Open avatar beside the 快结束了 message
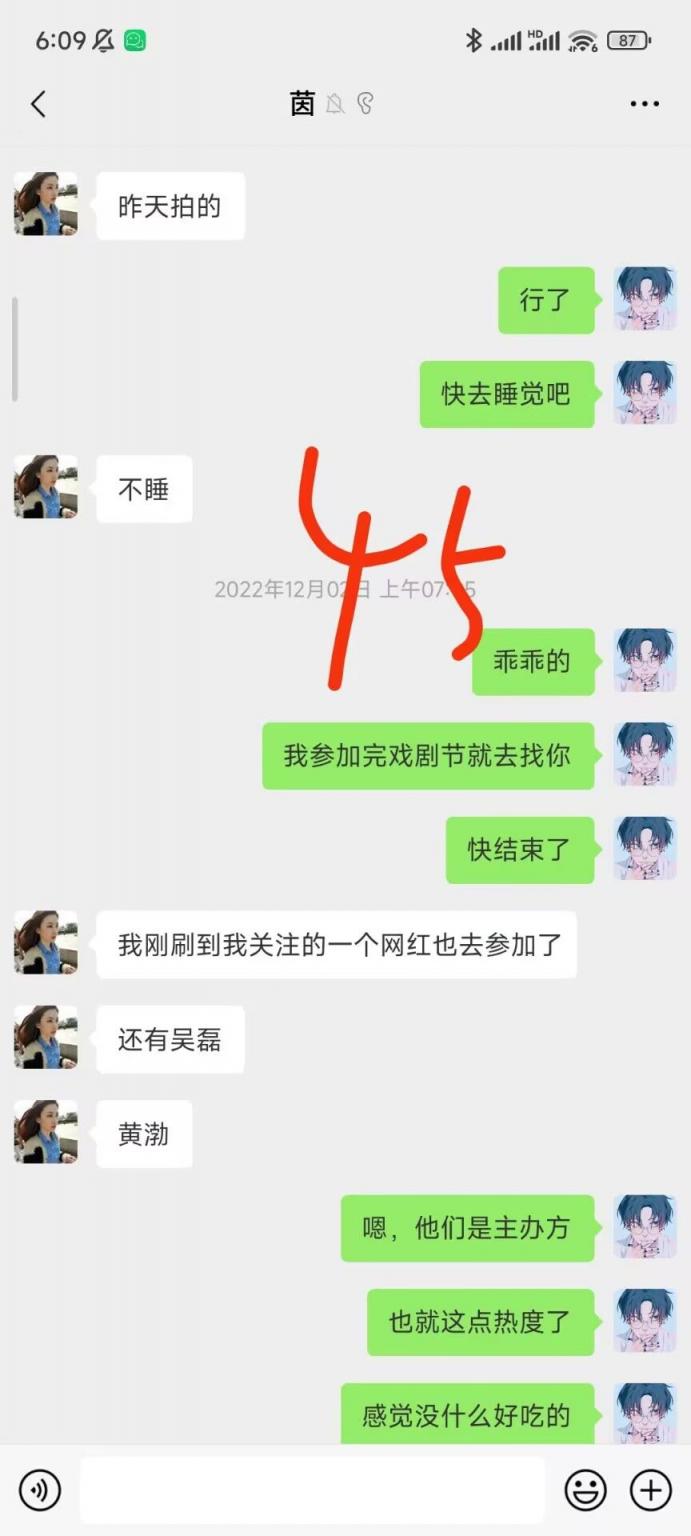Viewport: 691px width, 1536px height. tap(645, 849)
